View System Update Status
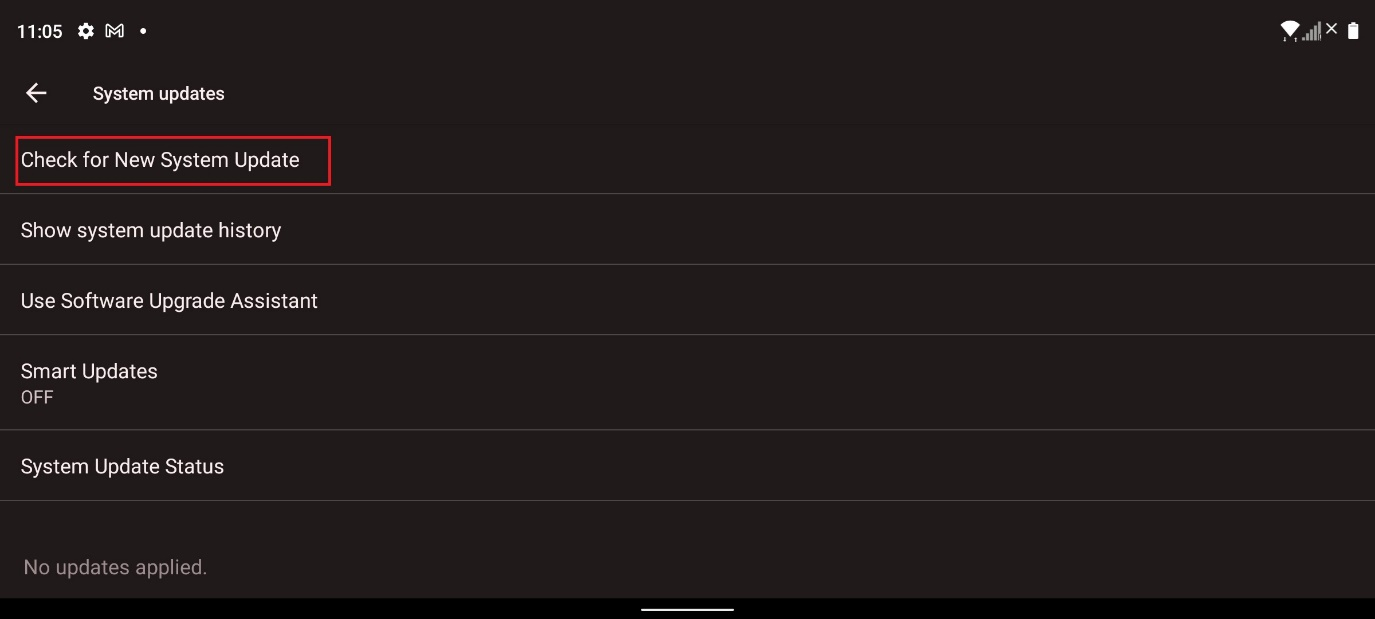 pyautogui.click(x=122, y=466)
